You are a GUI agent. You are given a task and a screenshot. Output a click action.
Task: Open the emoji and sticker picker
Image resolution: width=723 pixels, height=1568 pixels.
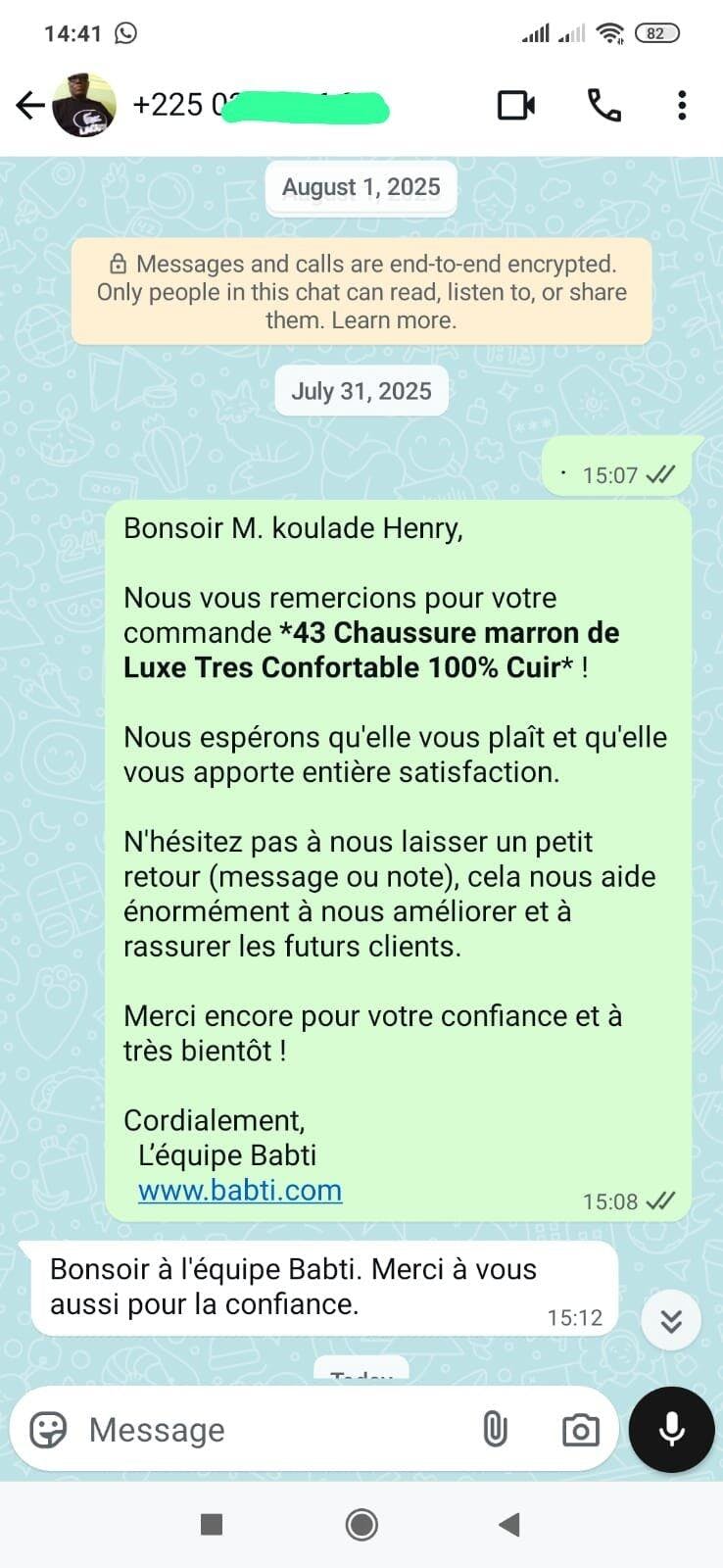(48, 1430)
